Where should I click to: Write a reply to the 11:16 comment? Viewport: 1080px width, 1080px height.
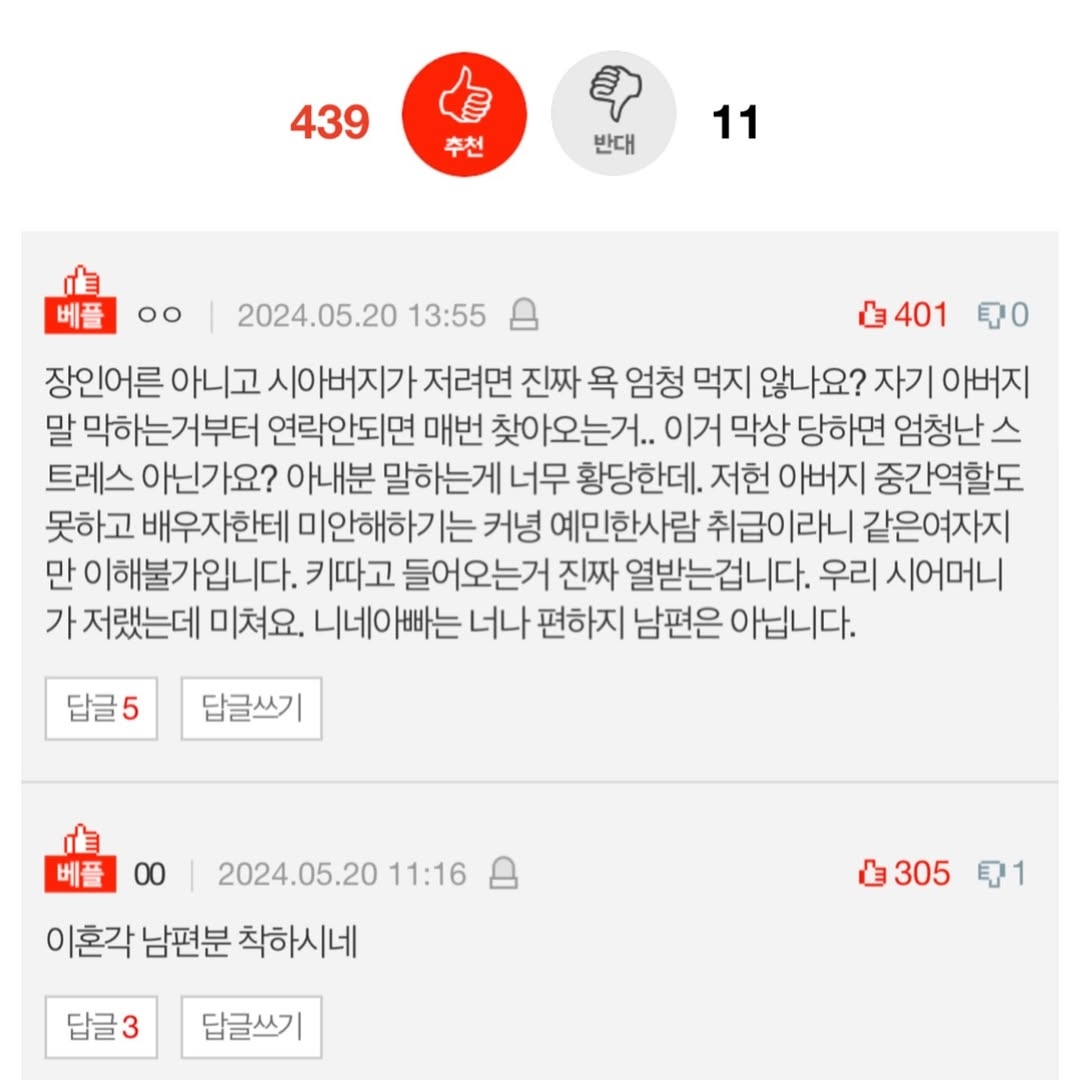[251, 1026]
